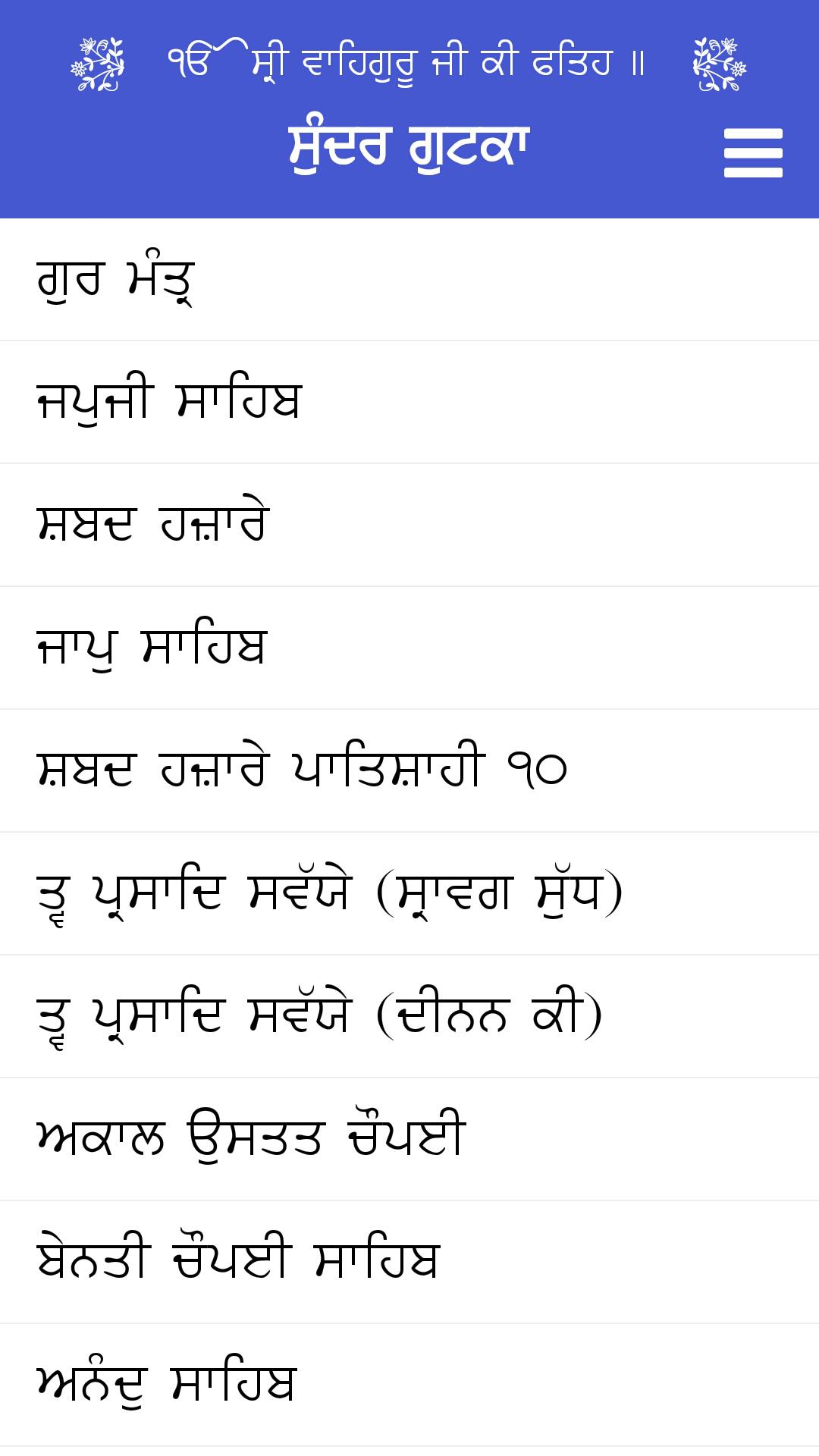
Task: Open ਤ੍ਵ ਪ੍ਰਸਾਦਿ ਸਵੱਯੇ (ਸ੍ਰਾਵਗ ਸੁੱਧ)
Action: (409, 894)
